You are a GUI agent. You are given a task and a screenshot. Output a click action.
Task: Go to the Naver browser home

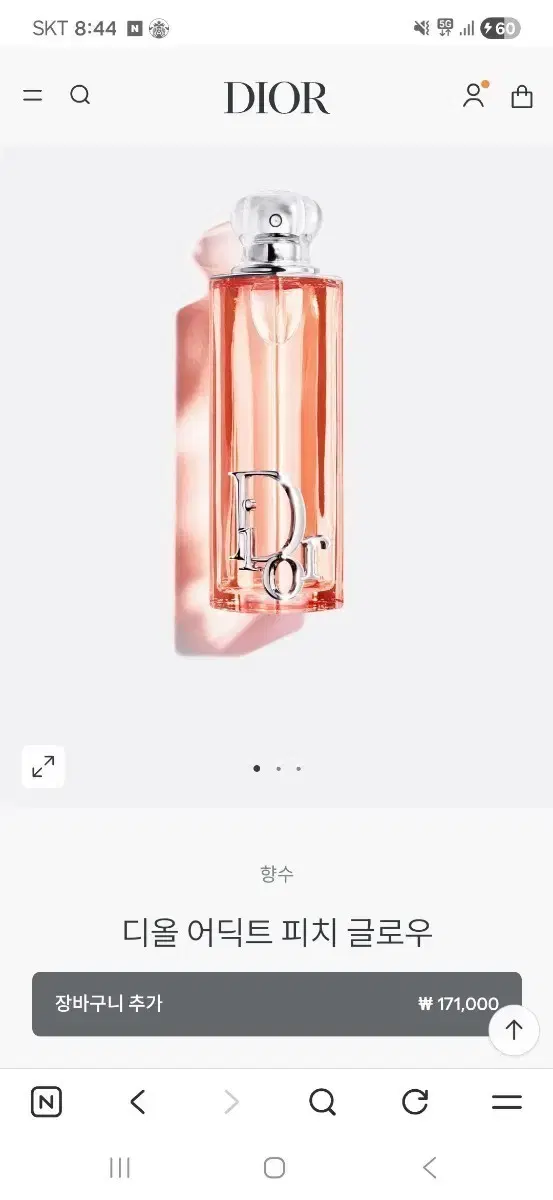(x=46, y=1102)
